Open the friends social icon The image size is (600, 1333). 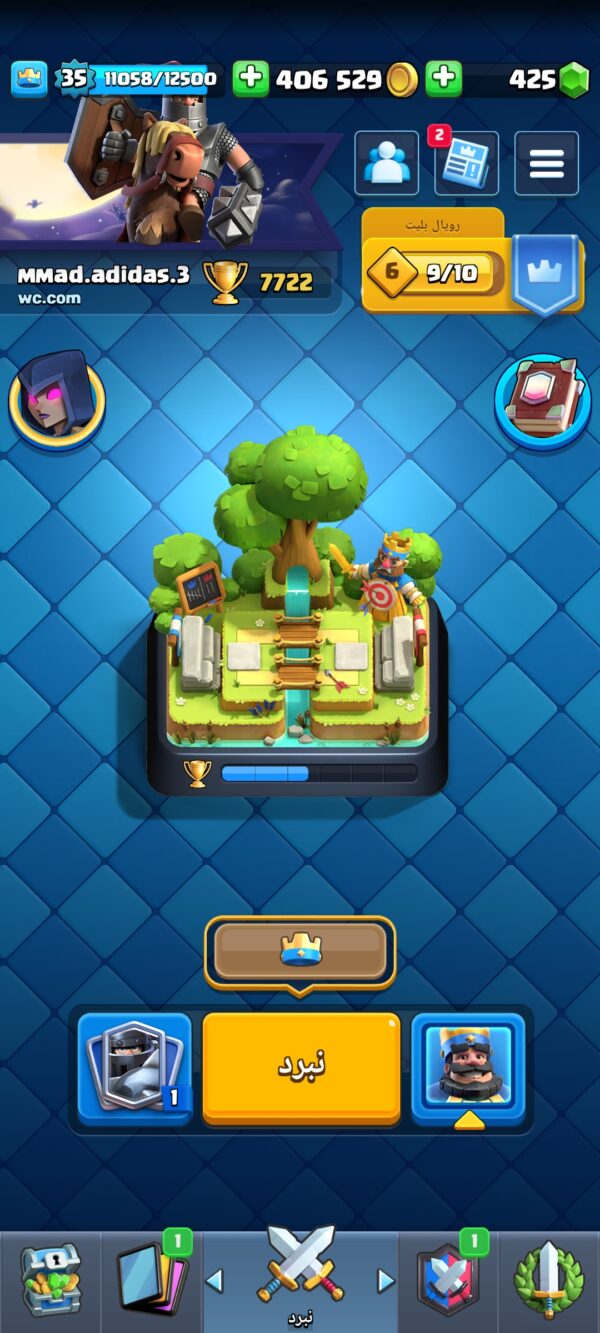click(x=386, y=163)
